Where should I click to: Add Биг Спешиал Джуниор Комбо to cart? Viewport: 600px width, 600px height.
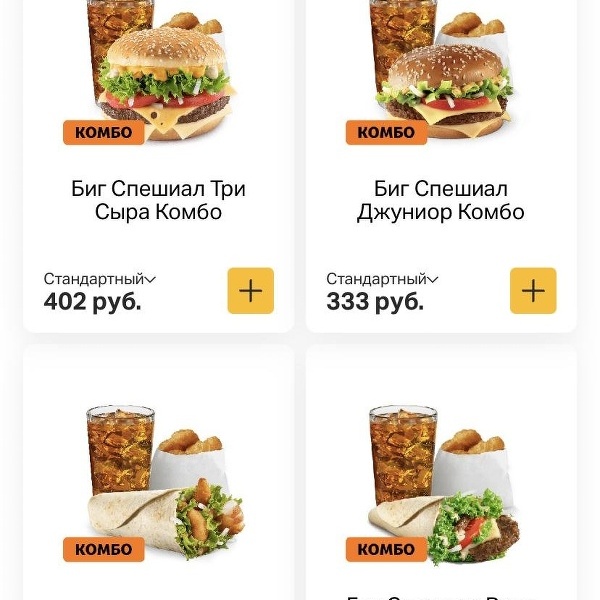(x=533, y=291)
